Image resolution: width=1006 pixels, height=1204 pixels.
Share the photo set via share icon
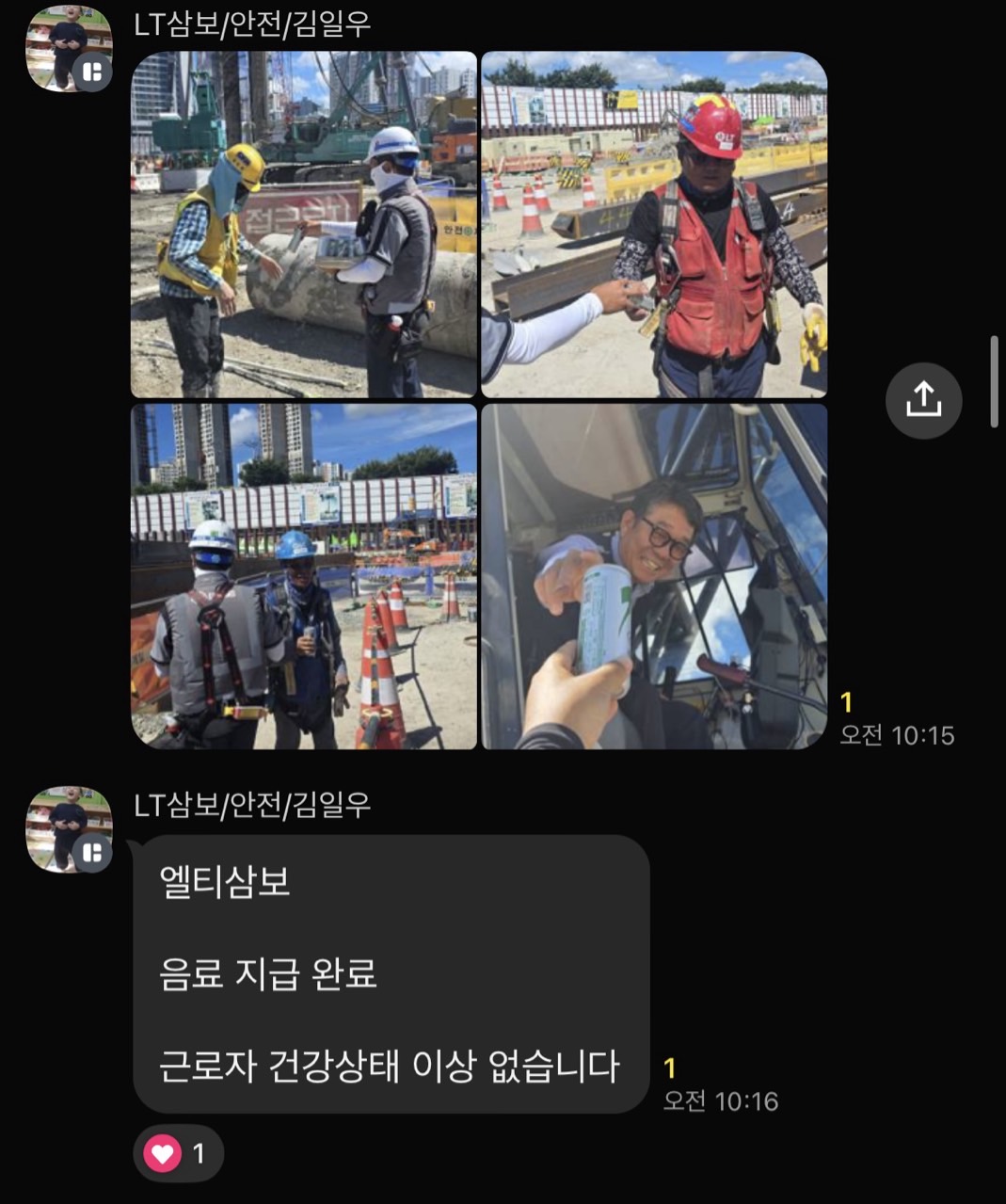[x=923, y=400]
